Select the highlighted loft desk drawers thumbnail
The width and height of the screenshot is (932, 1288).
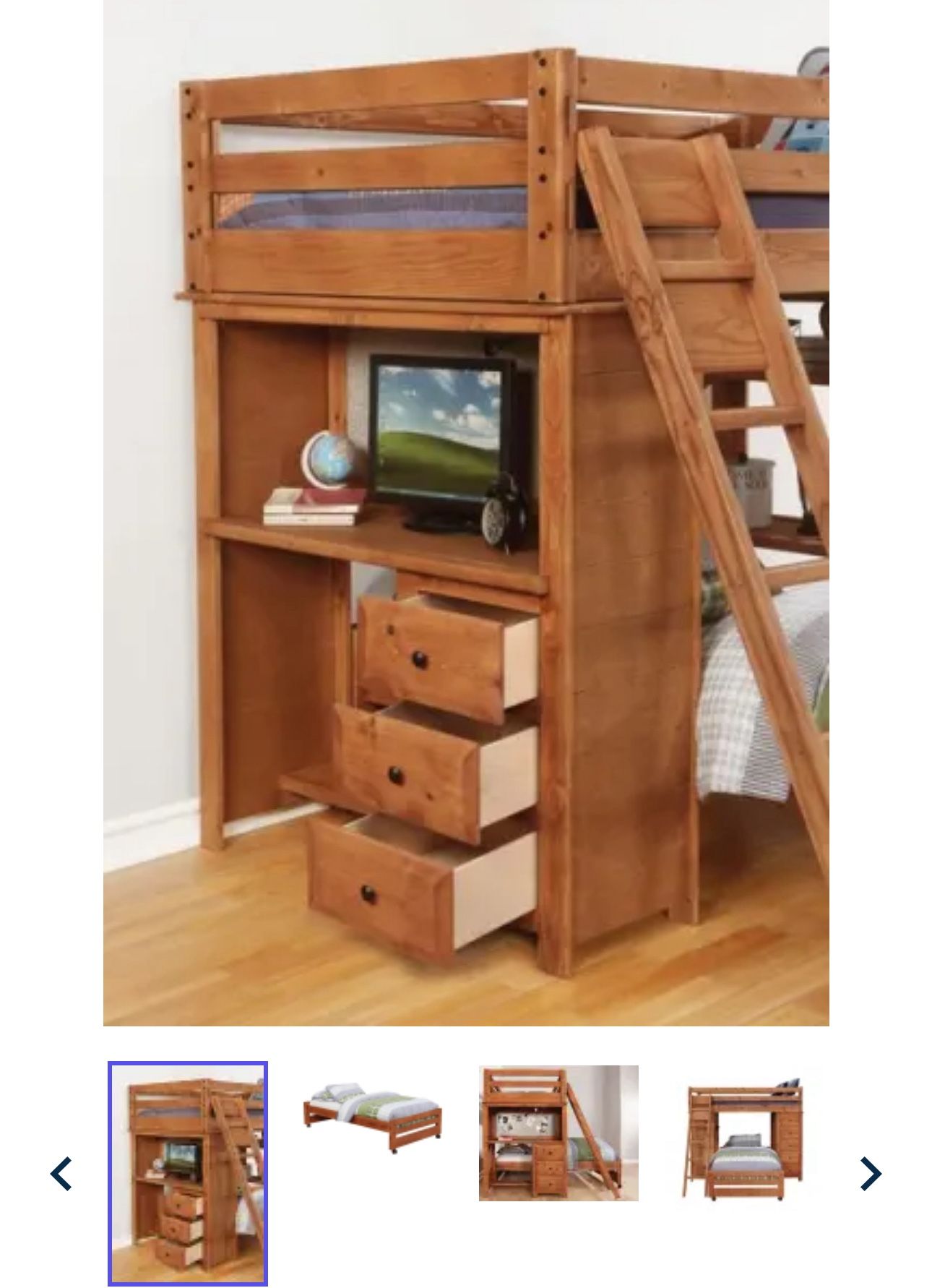point(188,1174)
